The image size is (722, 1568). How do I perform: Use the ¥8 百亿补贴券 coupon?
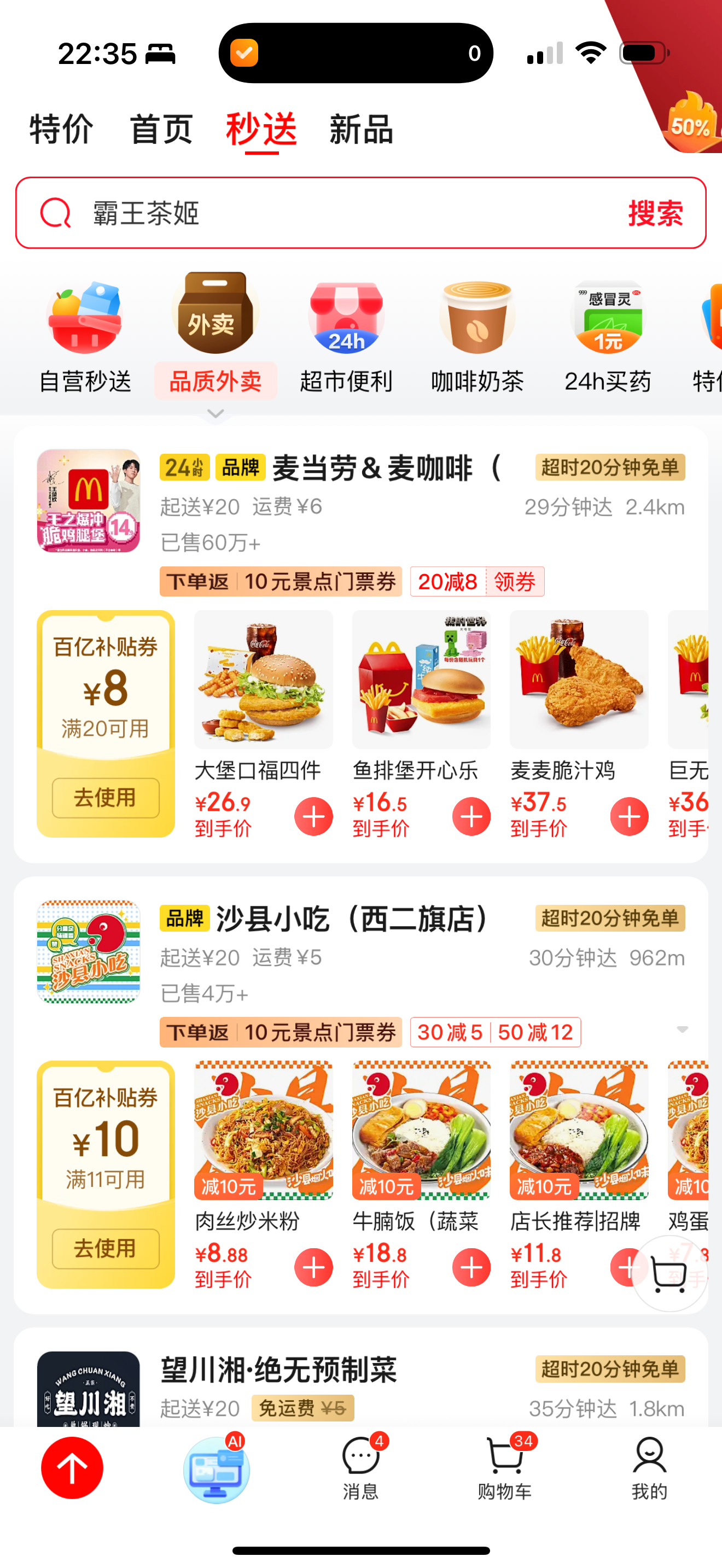click(106, 798)
